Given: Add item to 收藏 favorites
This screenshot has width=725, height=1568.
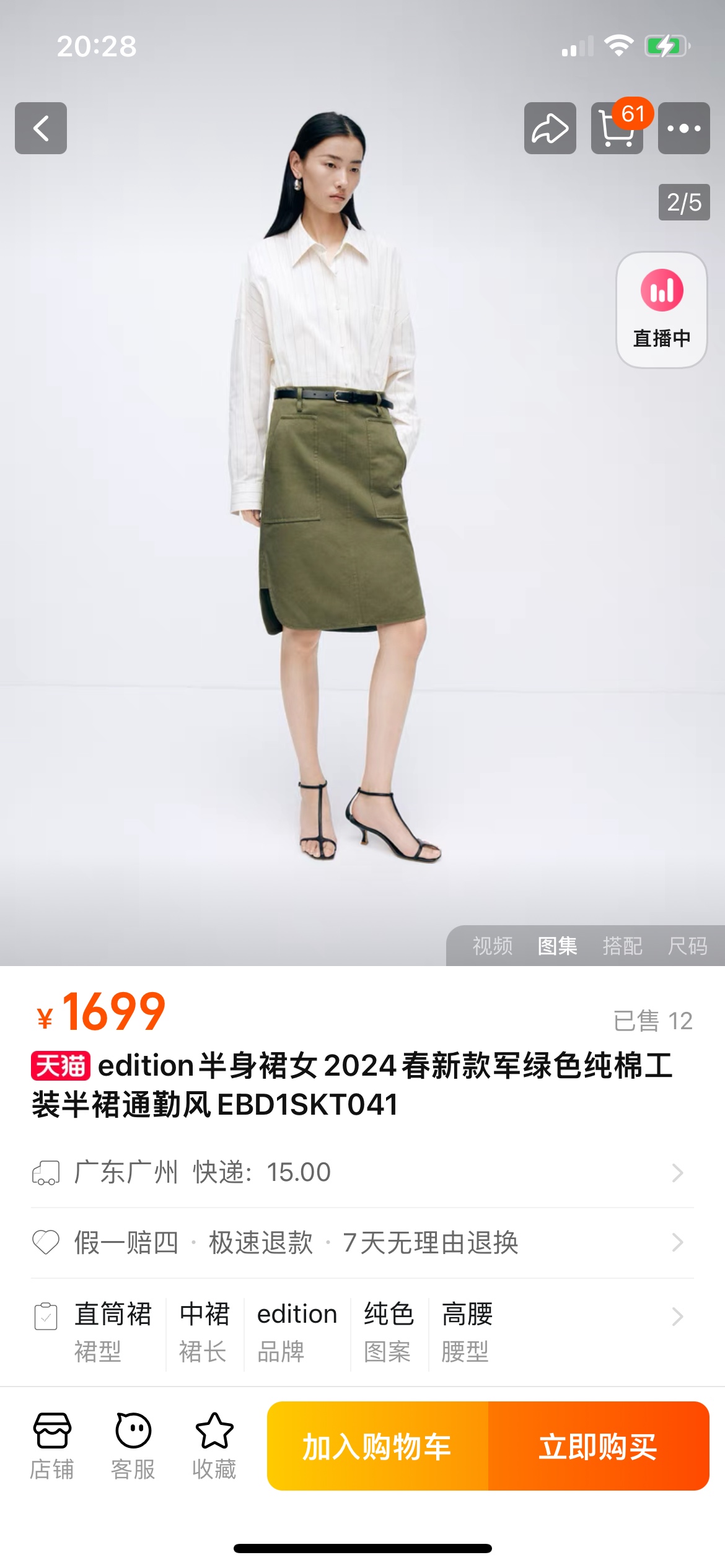Looking at the screenshot, I should 214,1446.
